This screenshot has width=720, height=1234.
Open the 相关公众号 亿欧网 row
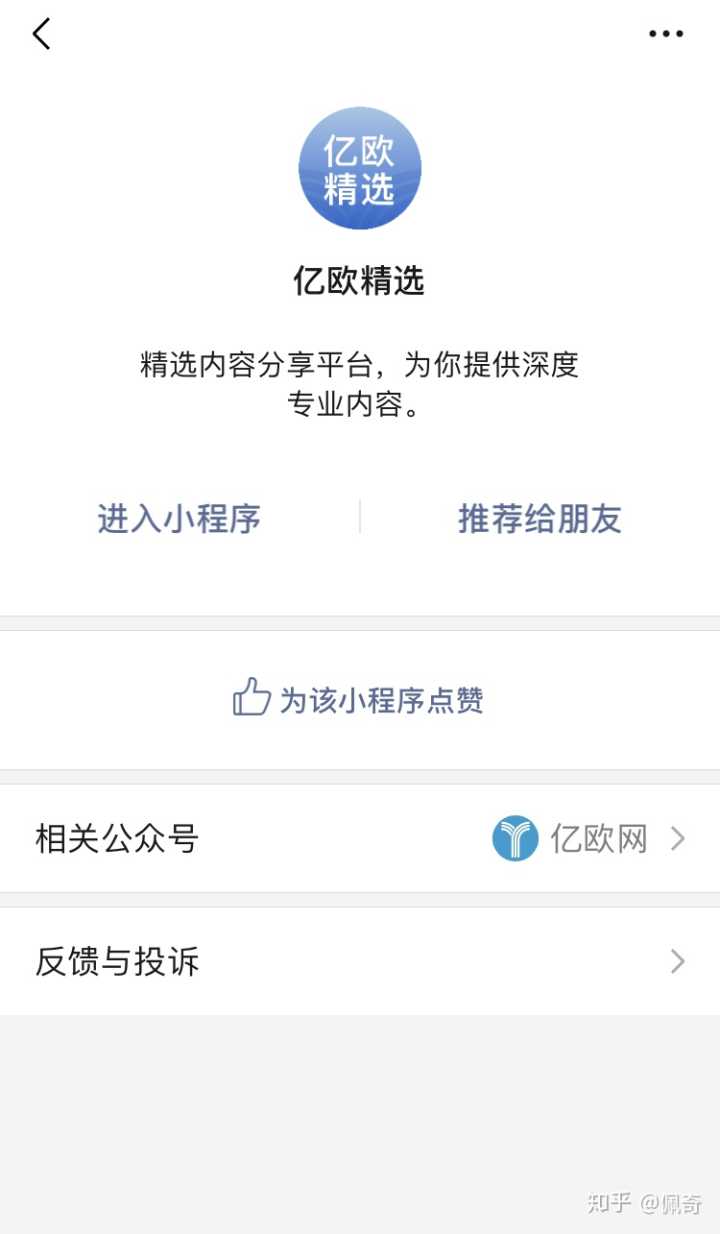point(360,838)
